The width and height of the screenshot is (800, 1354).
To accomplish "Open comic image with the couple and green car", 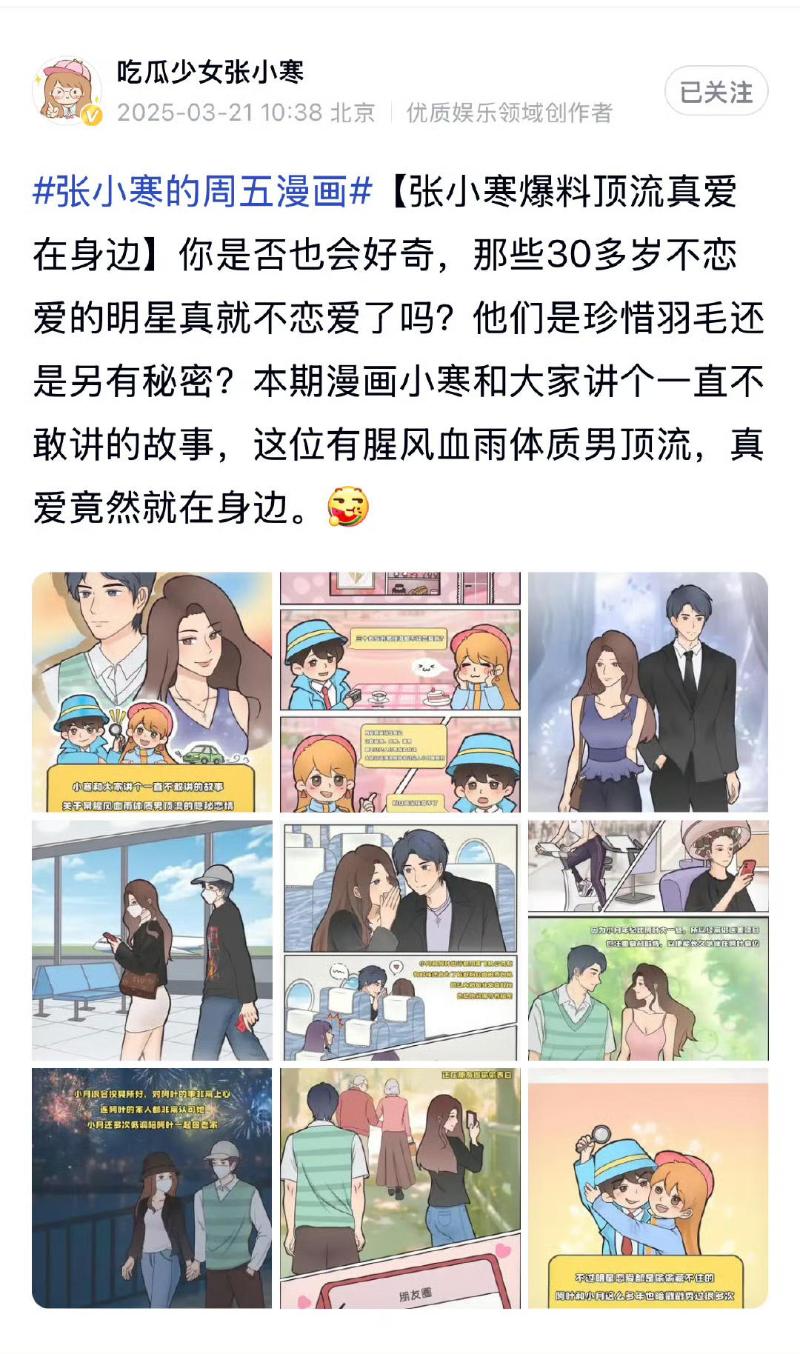I will tap(152, 692).
